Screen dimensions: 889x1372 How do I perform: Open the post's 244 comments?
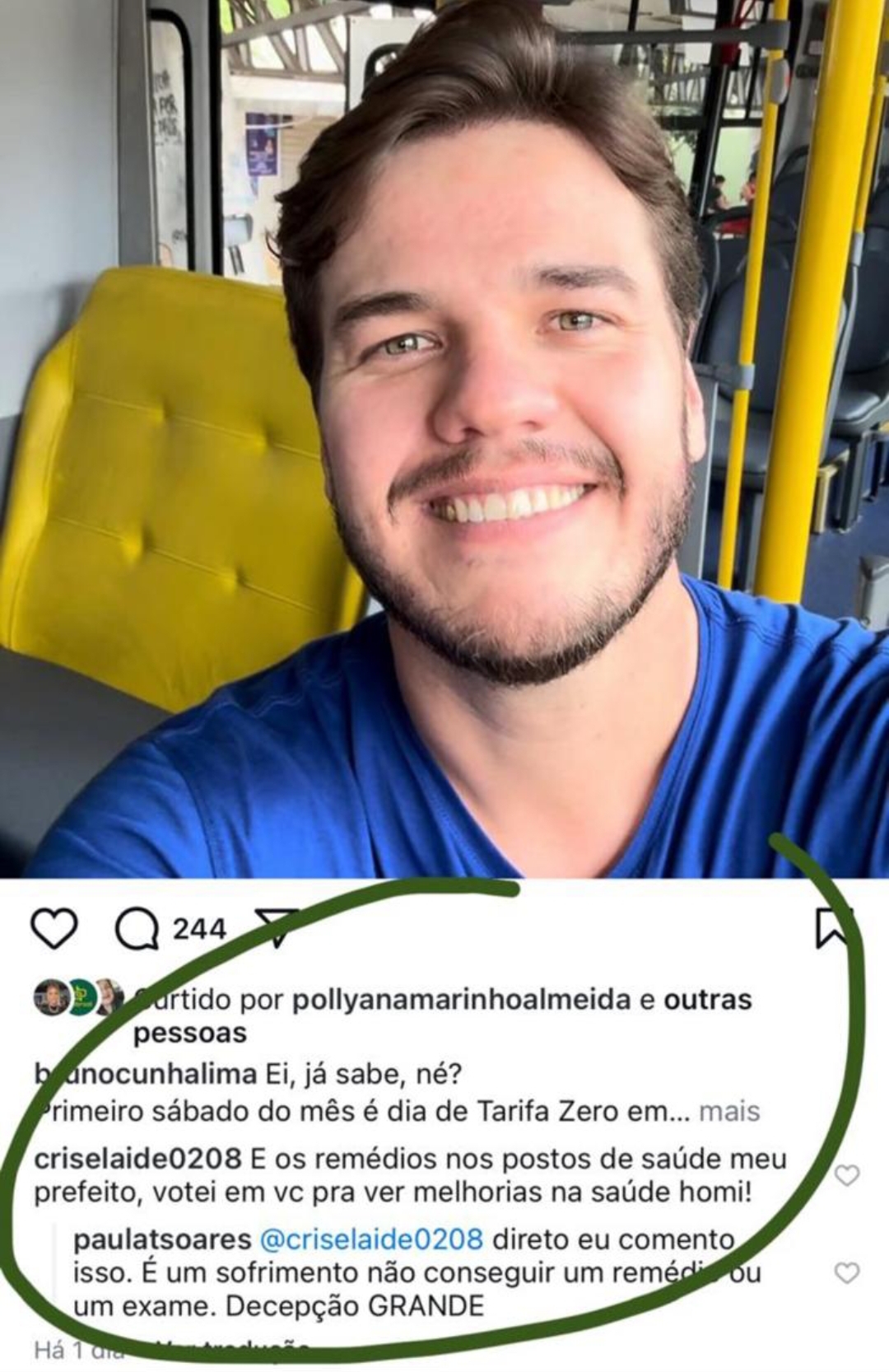[137, 931]
